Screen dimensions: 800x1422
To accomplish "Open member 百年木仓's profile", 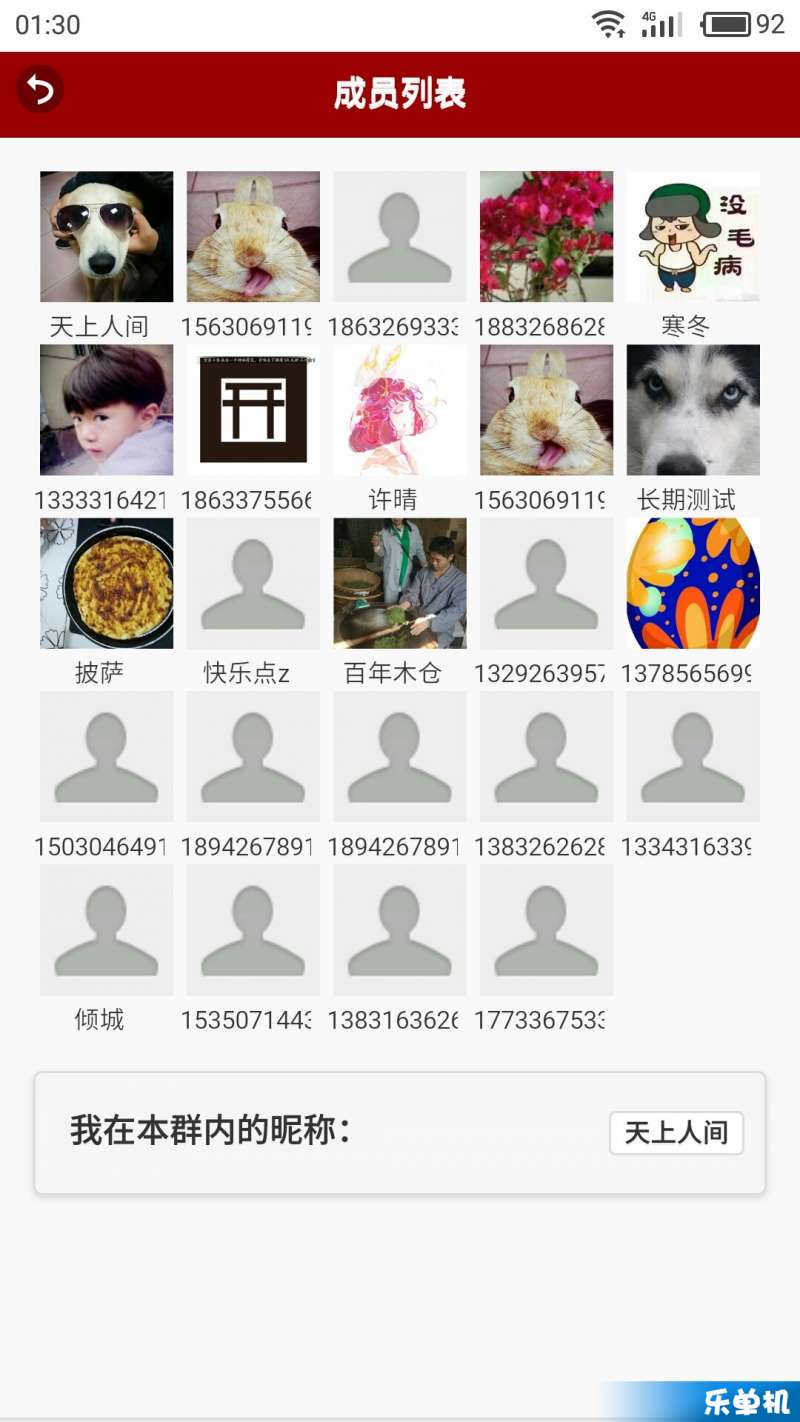I will pyautogui.click(x=399, y=583).
